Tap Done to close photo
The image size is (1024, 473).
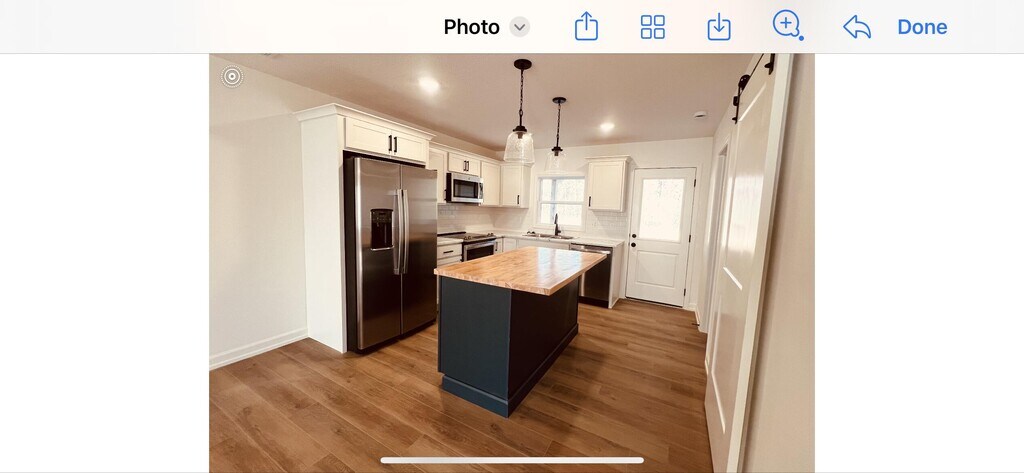pyautogui.click(x=922, y=27)
